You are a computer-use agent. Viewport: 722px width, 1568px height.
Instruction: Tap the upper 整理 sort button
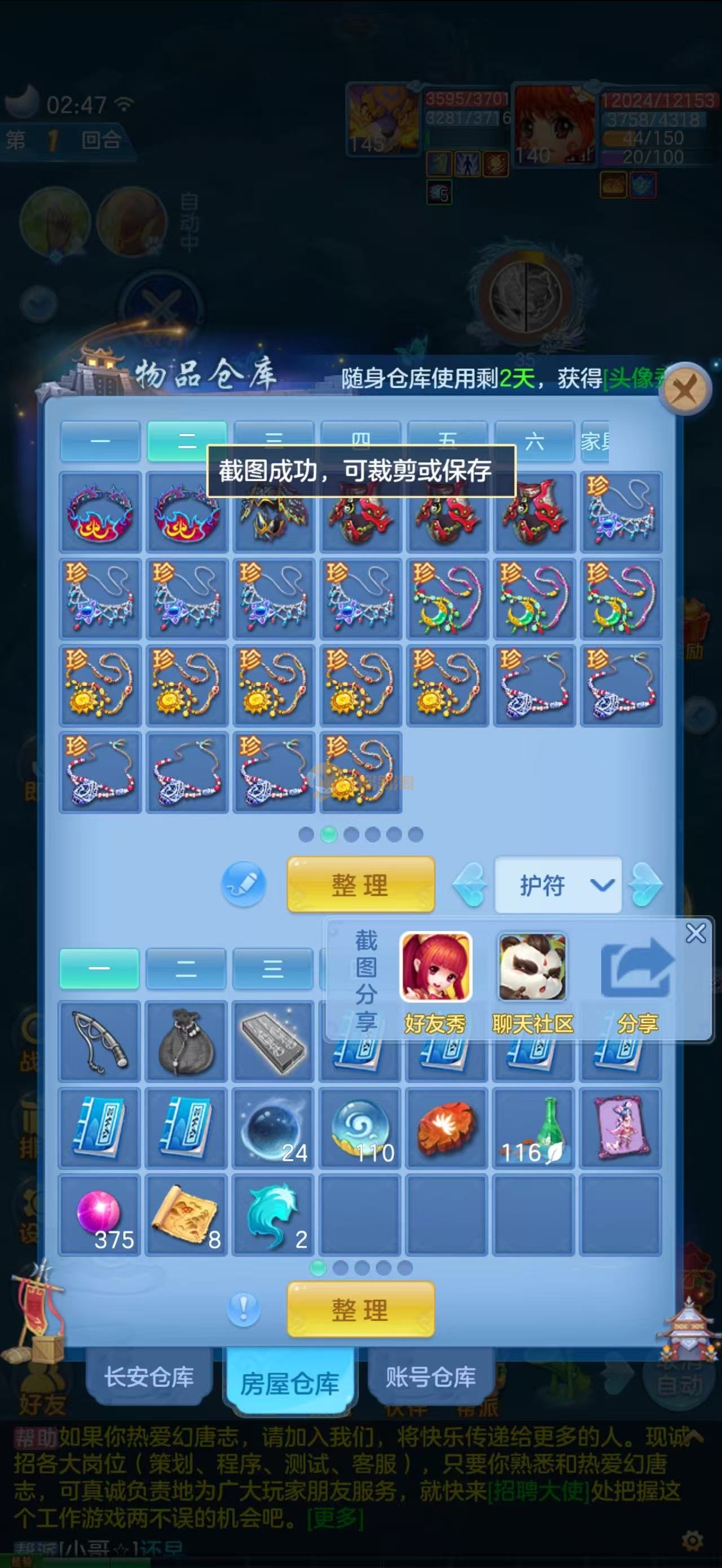coord(360,885)
